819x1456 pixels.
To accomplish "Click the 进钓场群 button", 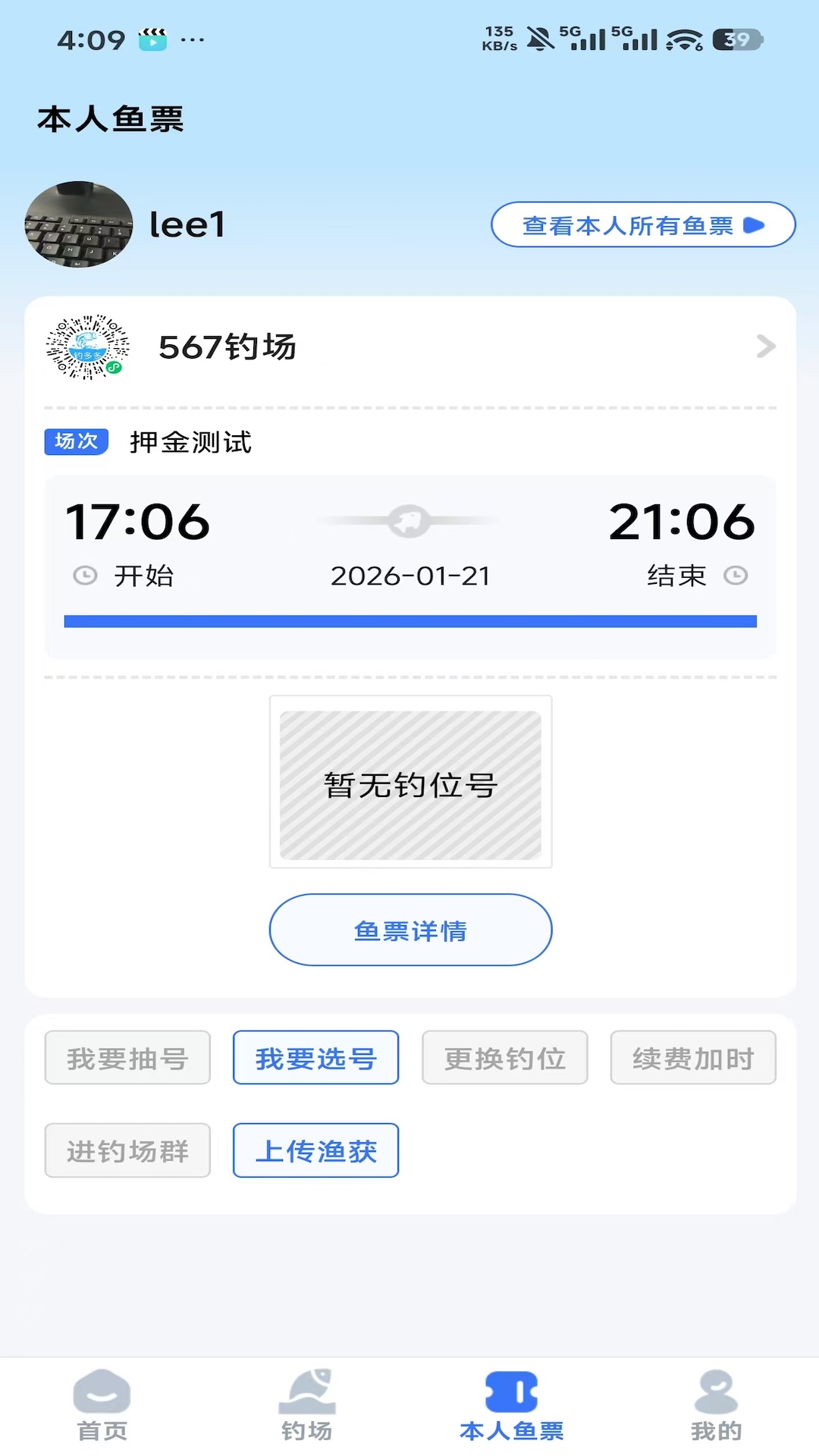I will pyautogui.click(x=127, y=1150).
